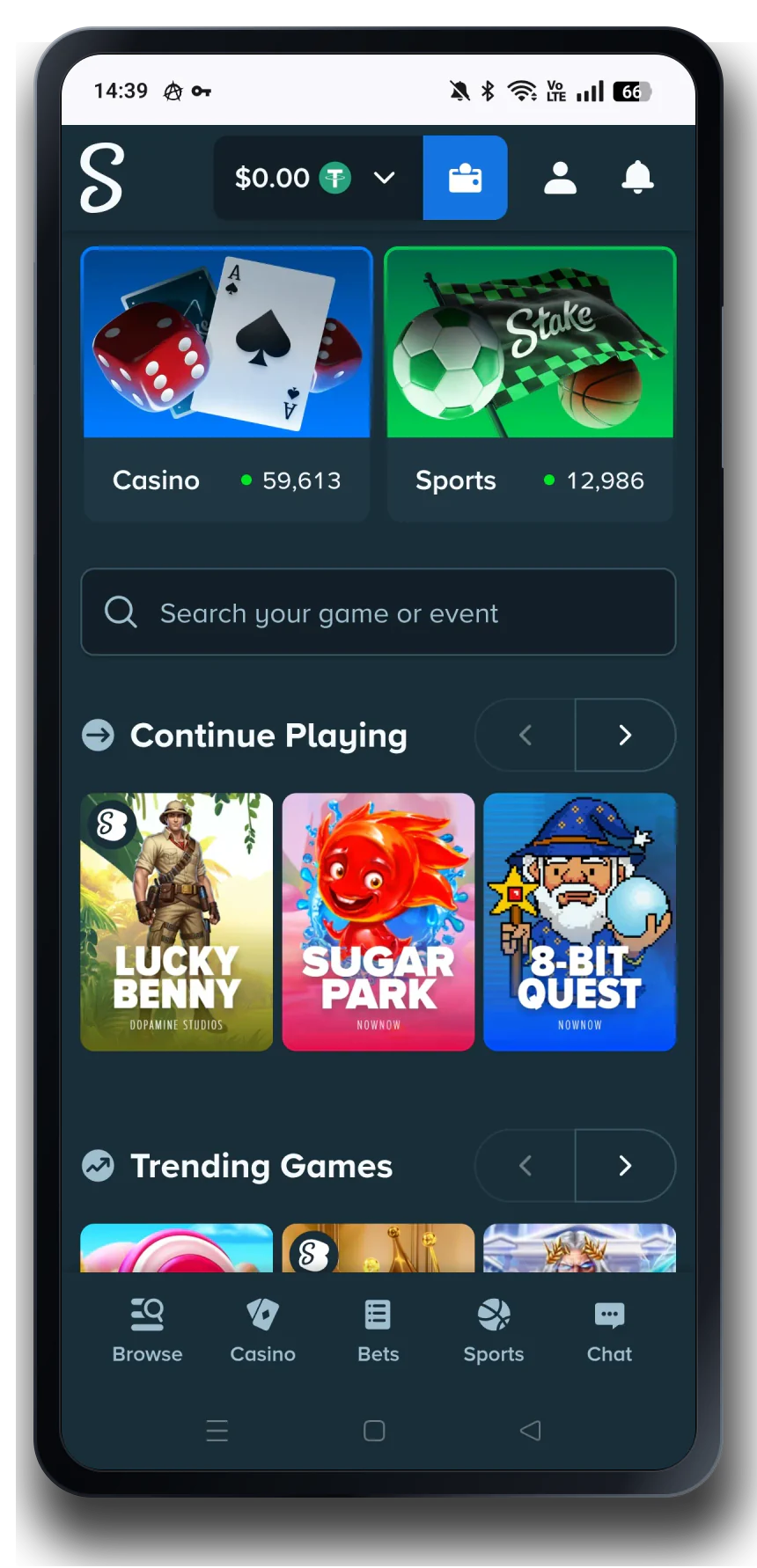Open the user profile icon

point(560,178)
